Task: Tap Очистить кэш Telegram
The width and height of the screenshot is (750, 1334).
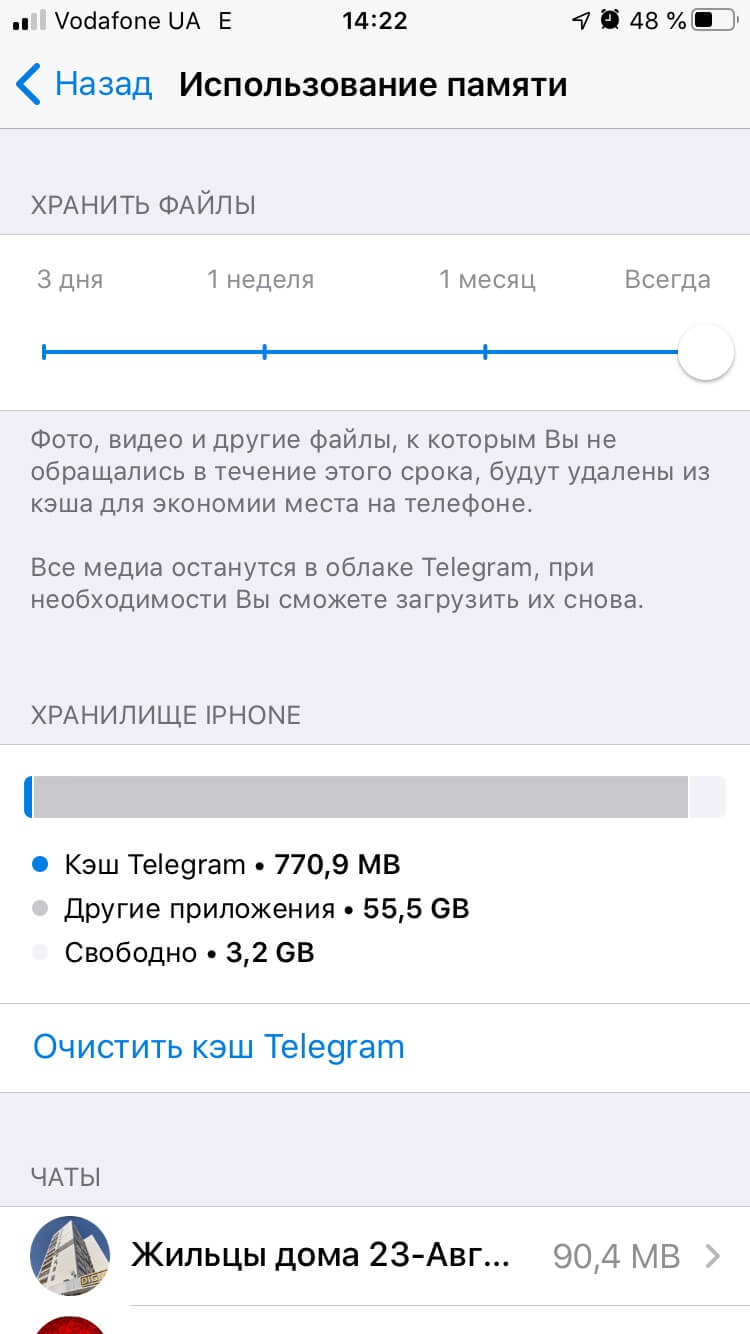Action: tap(219, 1047)
